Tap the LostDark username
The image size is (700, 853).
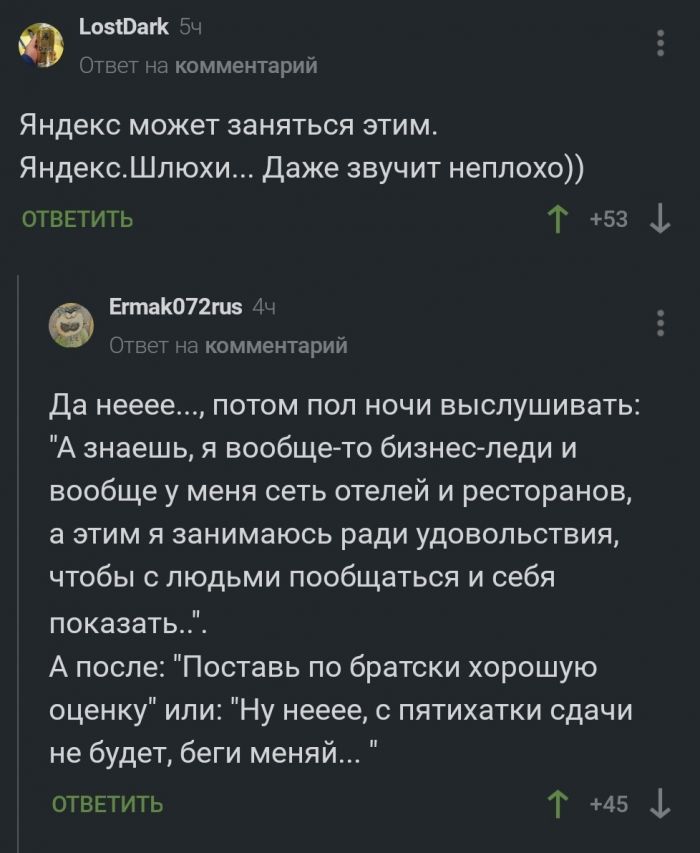[124, 29]
